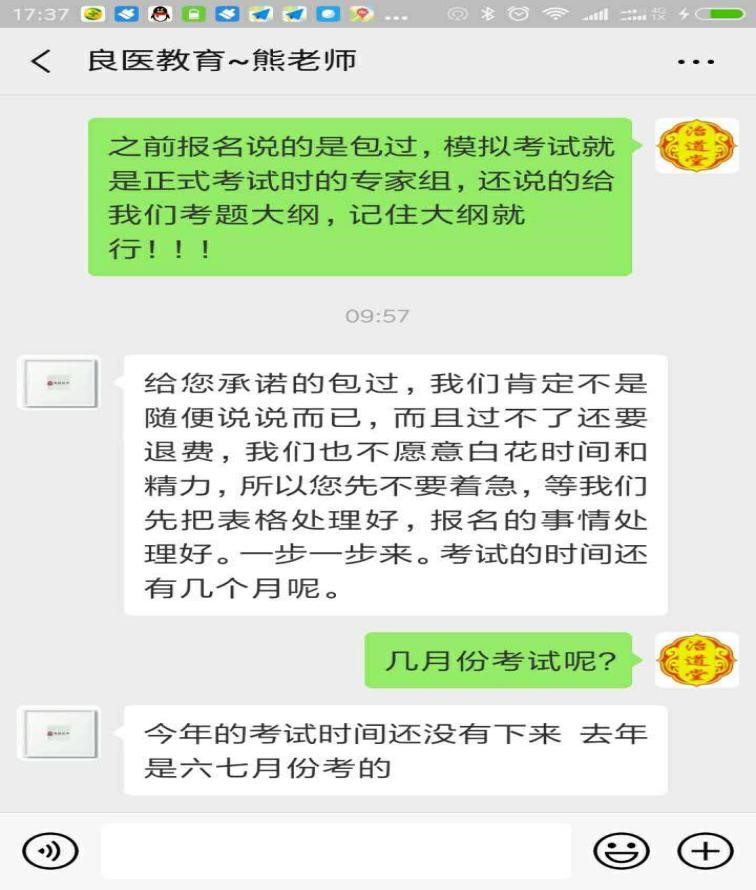Screen dimensions: 756x890
Task: Open the emoji sticker panel
Action: tap(620, 851)
